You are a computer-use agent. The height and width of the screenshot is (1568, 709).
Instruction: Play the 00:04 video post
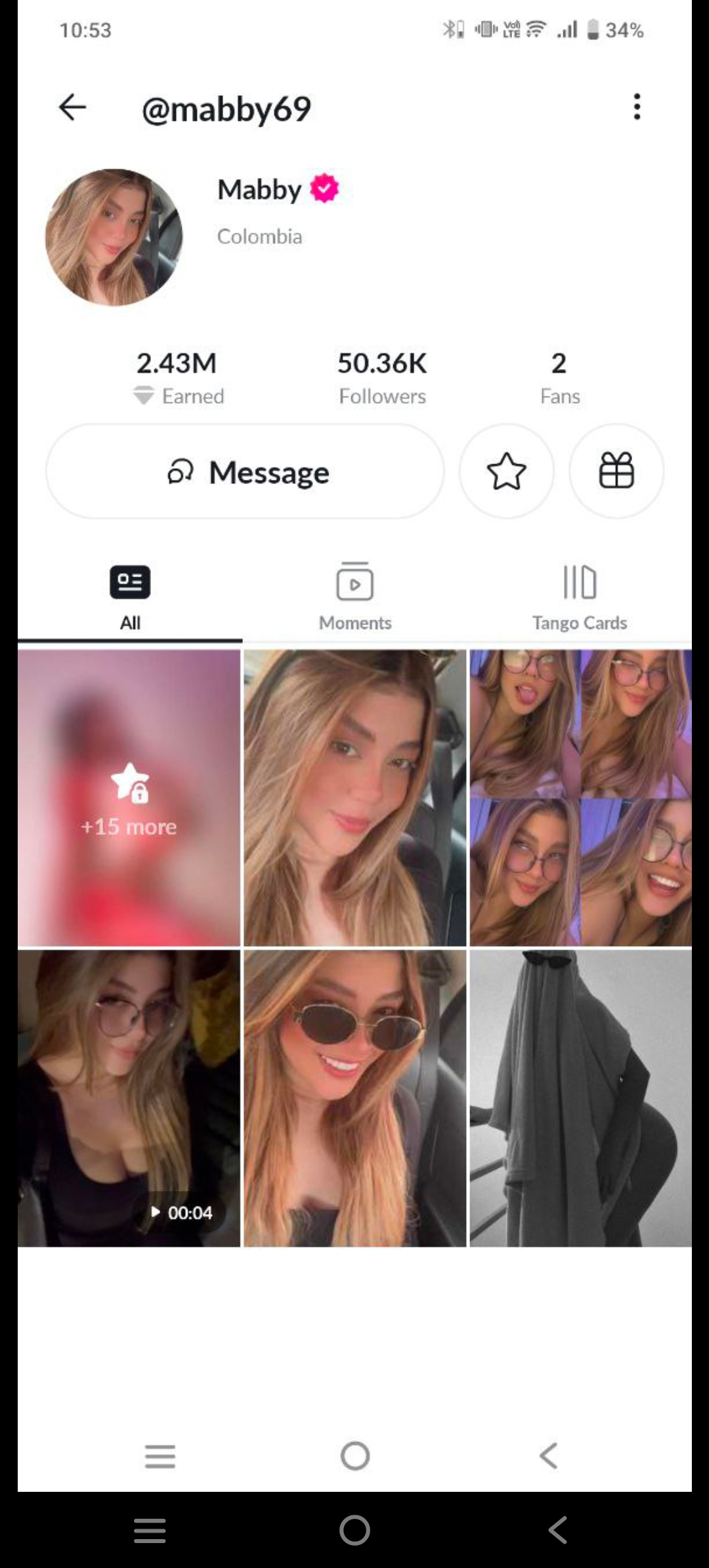click(x=129, y=1098)
